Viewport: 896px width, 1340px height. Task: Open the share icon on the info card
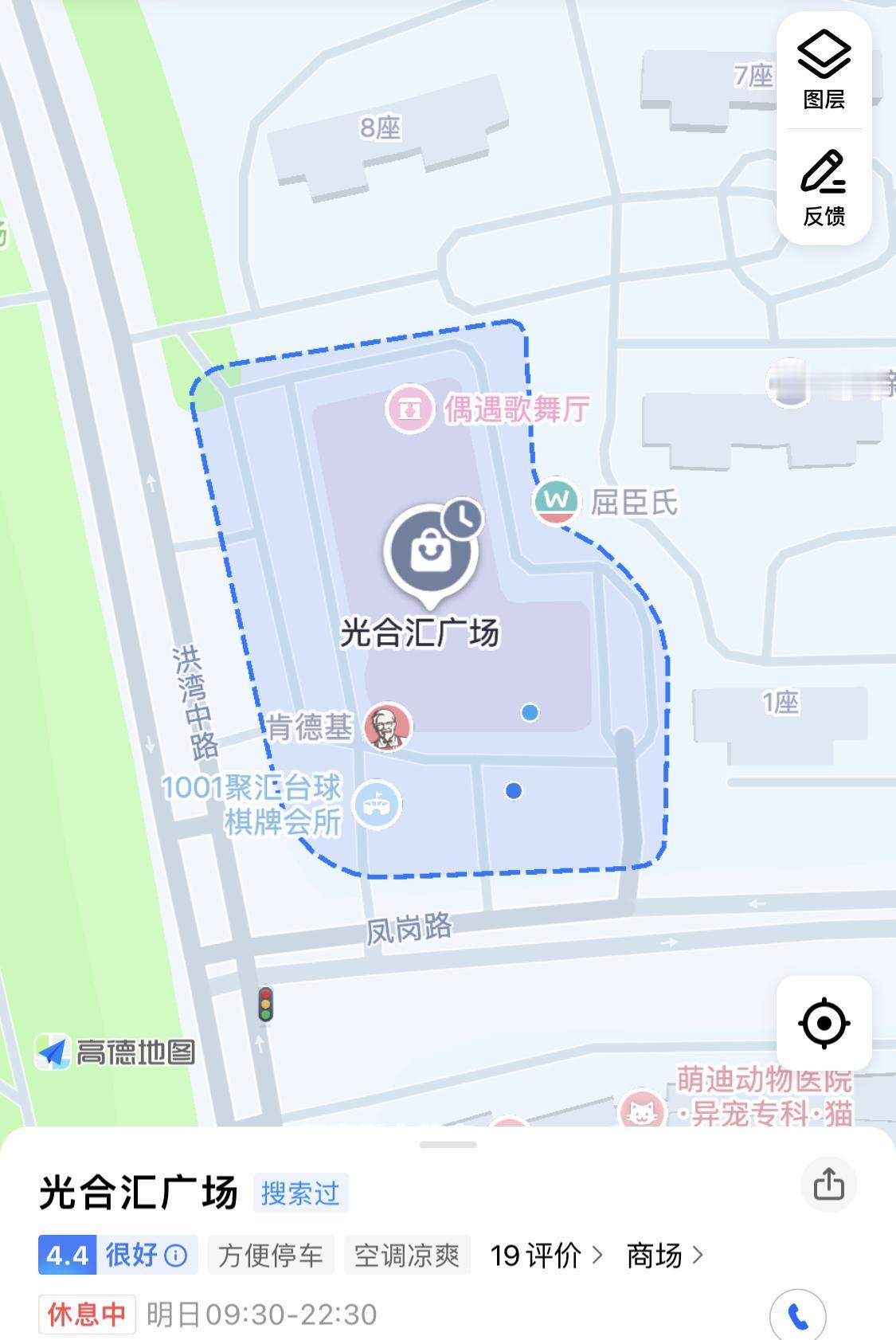829,1185
